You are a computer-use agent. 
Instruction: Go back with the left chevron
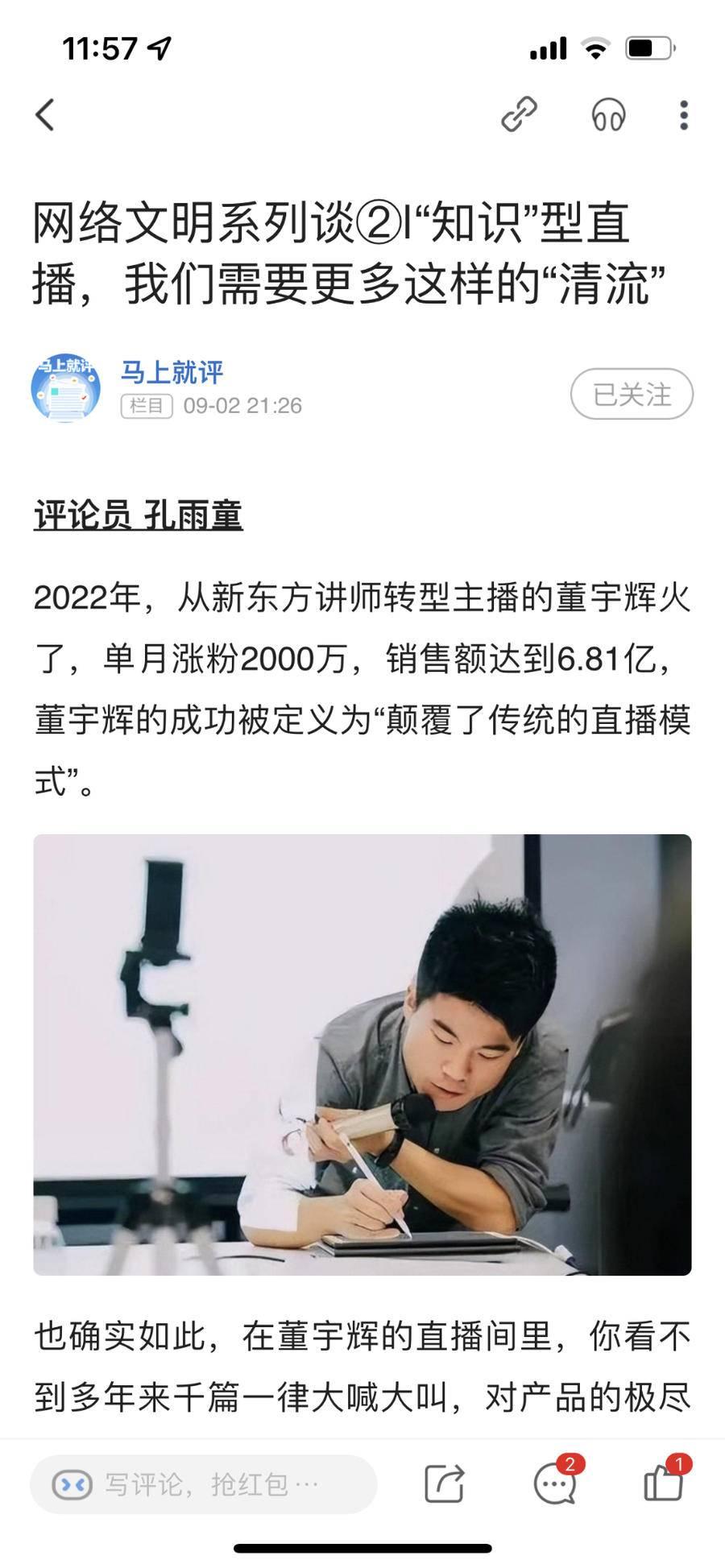[46, 115]
